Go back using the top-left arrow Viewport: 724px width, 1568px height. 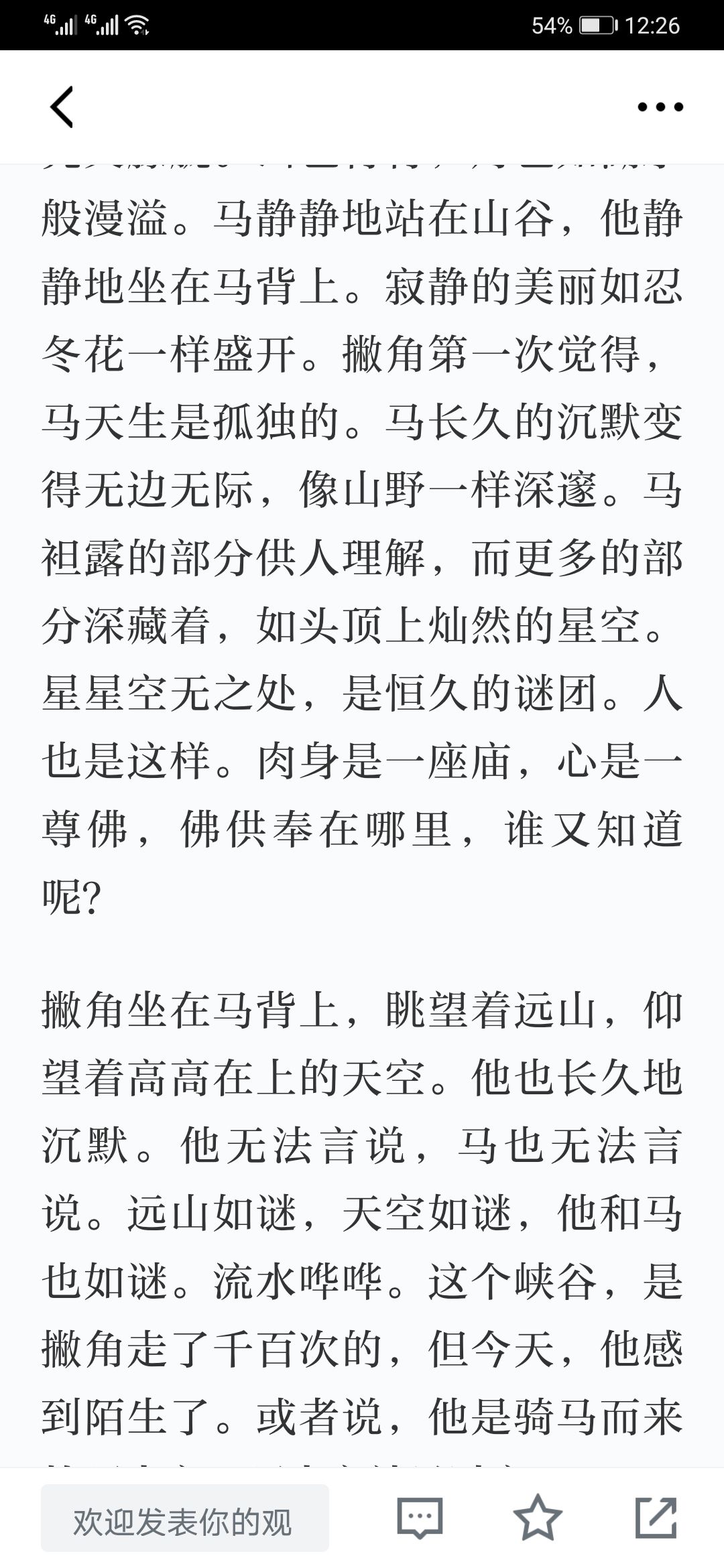pos(62,107)
